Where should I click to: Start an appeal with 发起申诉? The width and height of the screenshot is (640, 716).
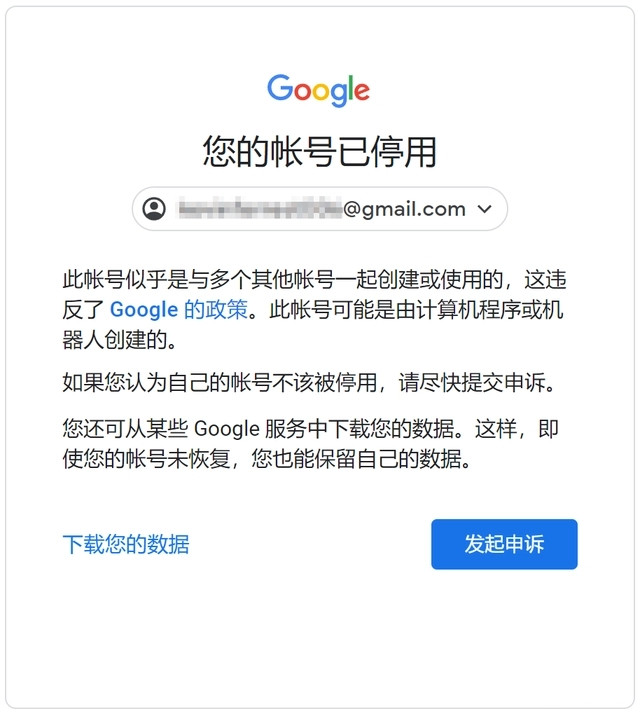click(504, 544)
